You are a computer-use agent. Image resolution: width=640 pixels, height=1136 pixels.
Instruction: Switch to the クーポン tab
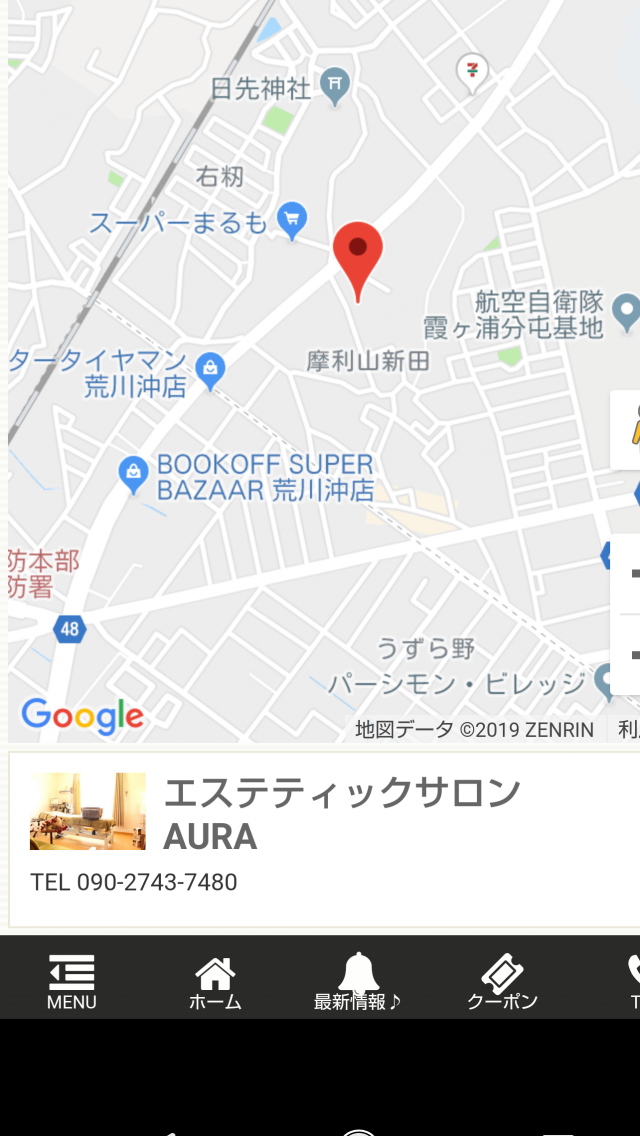502,982
